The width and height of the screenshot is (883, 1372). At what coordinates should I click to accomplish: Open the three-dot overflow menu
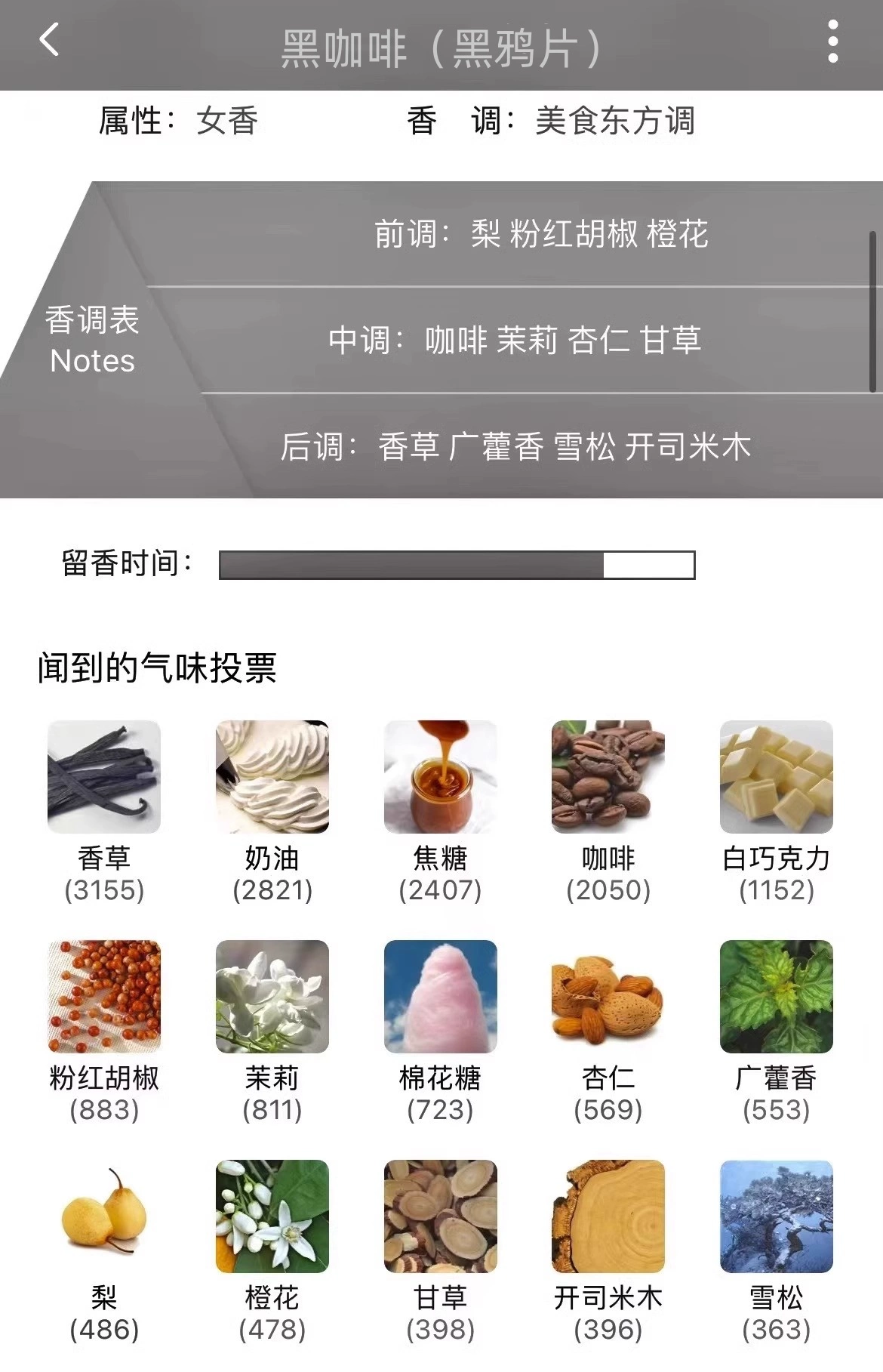[x=832, y=42]
